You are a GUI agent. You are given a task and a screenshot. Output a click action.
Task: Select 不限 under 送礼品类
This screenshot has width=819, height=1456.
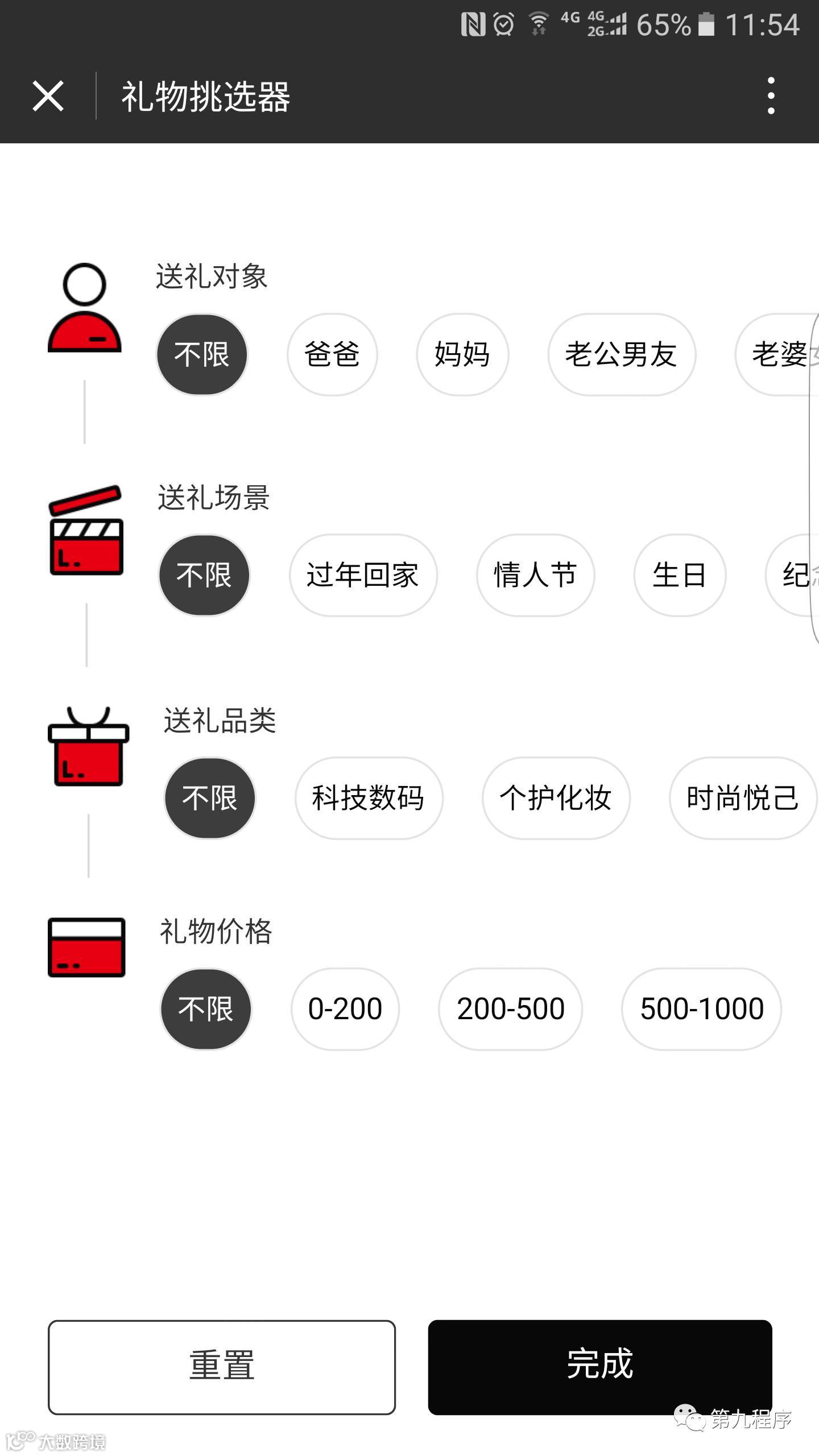click(210, 798)
